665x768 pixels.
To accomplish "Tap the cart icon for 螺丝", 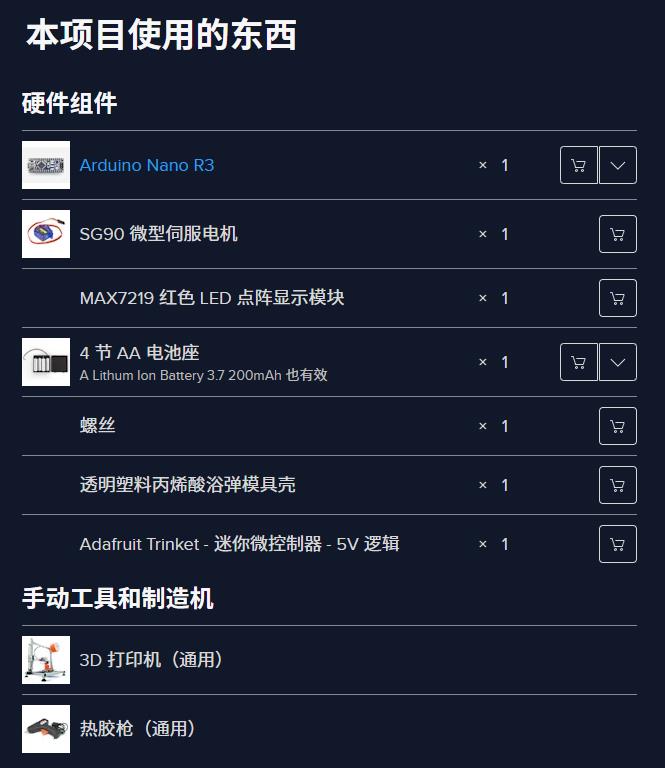I will tap(618, 426).
